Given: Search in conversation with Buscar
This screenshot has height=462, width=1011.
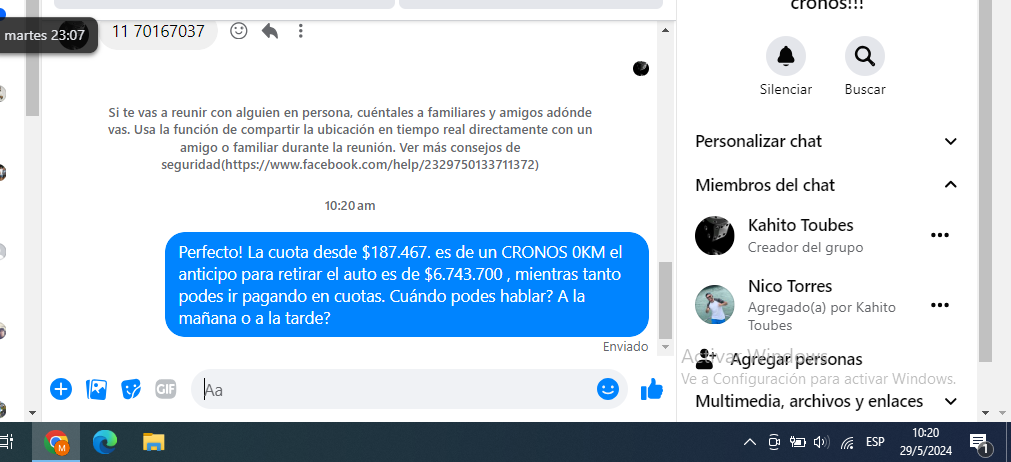Looking at the screenshot, I should tap(864, 56).
